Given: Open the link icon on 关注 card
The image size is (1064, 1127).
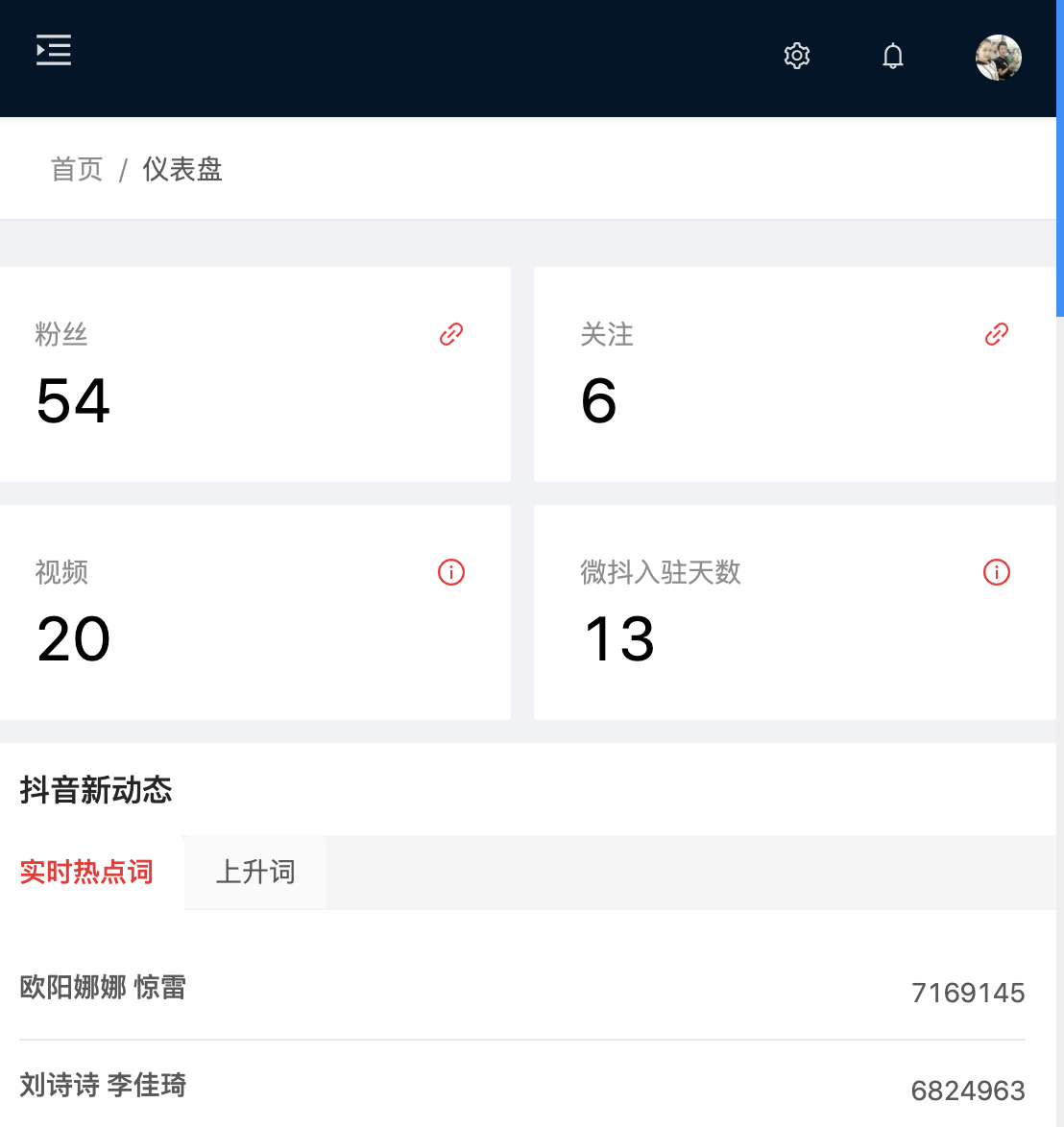Looking at the screenshot, I should pyautogui.click(x=997, y=334).
